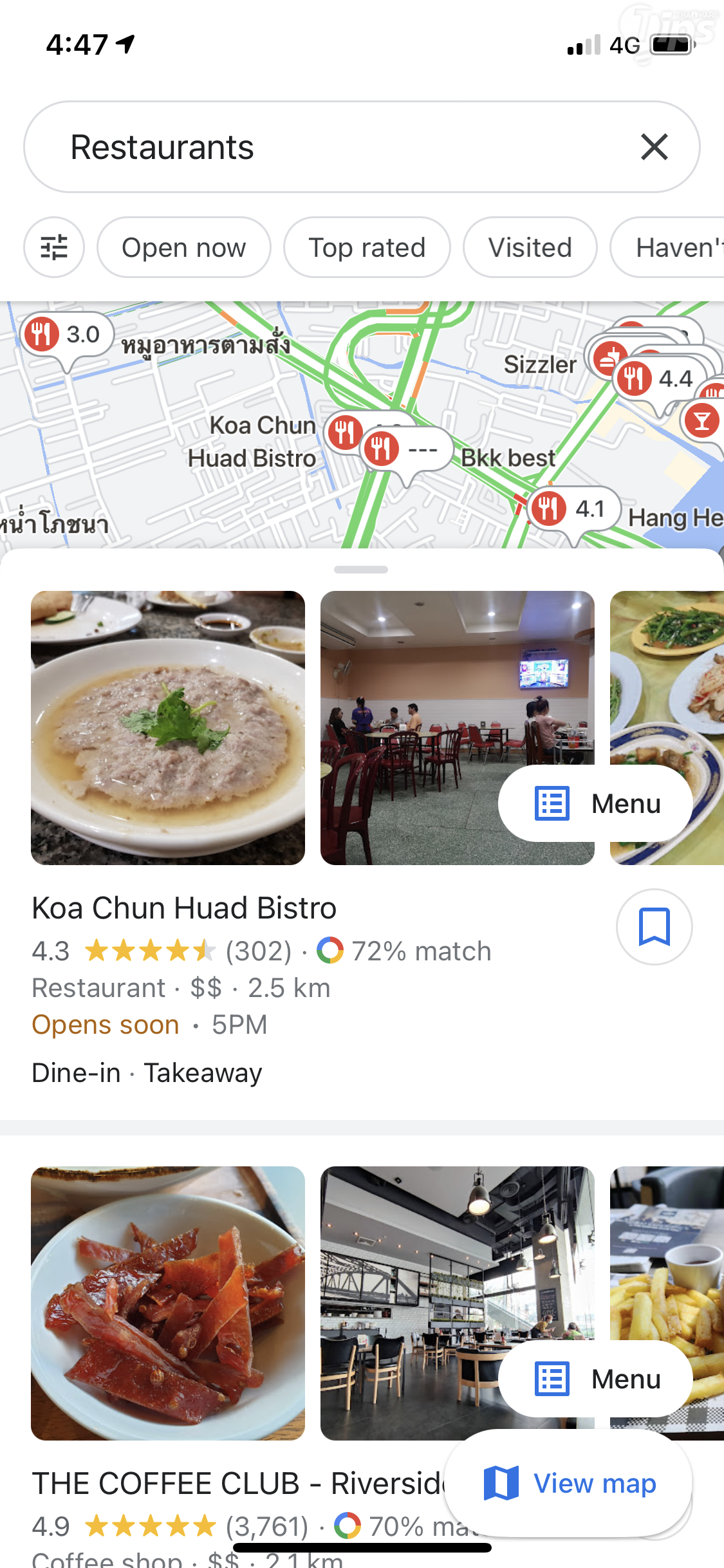Select the Top rated chip
The image size is (724, 1568).
click(x=367, y=247)
